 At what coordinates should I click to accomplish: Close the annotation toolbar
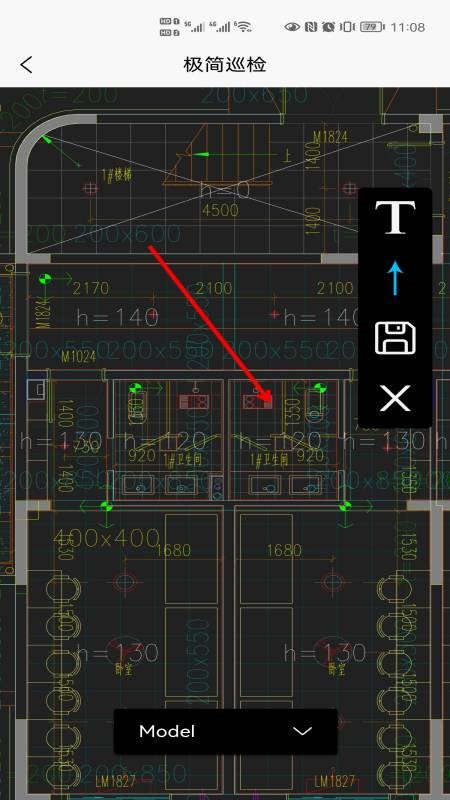(395, 398)
